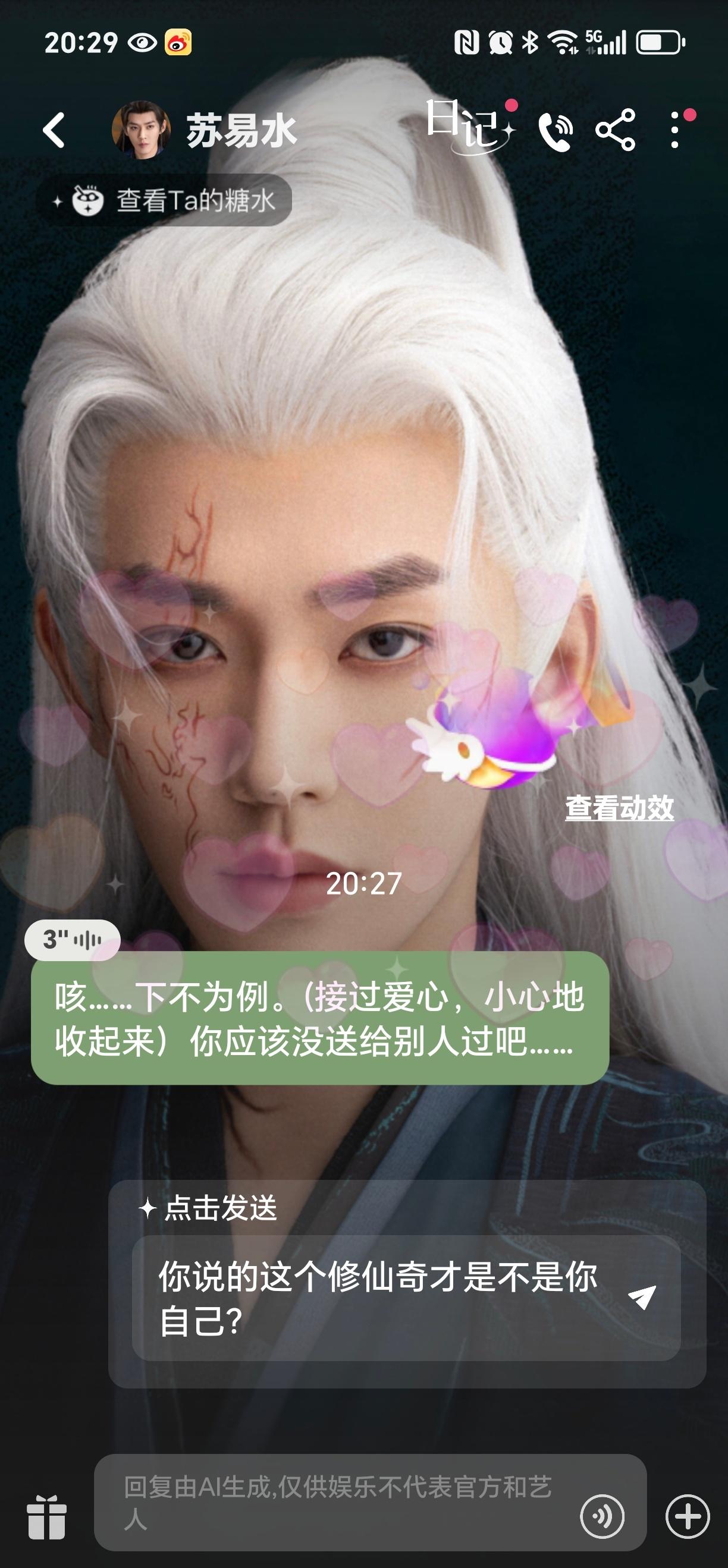Send the suggested reply about 修仙奇才
The height and width of the screenshot is (1568, 728).
click(x=642, y=1297)
